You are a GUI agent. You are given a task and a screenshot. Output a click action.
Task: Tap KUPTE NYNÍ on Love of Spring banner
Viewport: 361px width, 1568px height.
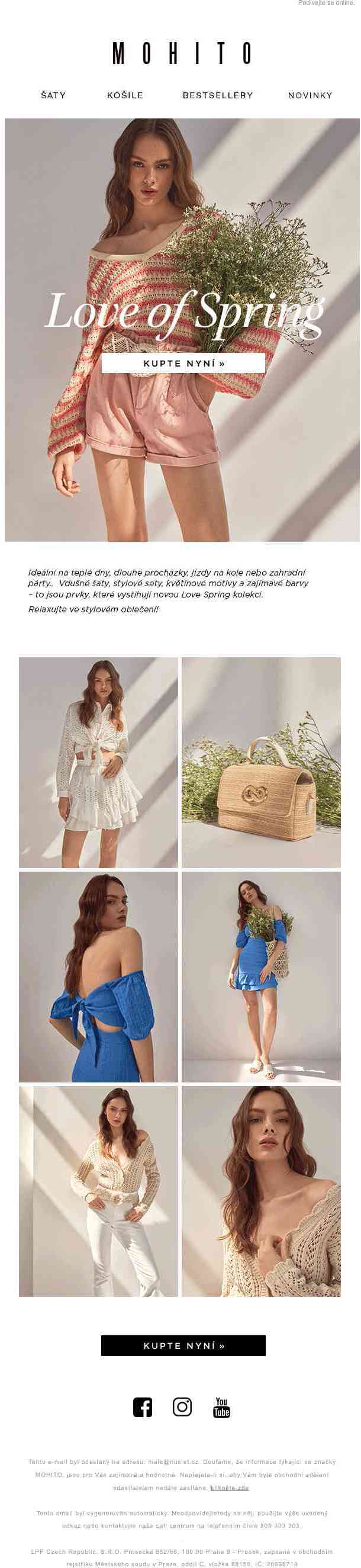[x=183, y=364]
